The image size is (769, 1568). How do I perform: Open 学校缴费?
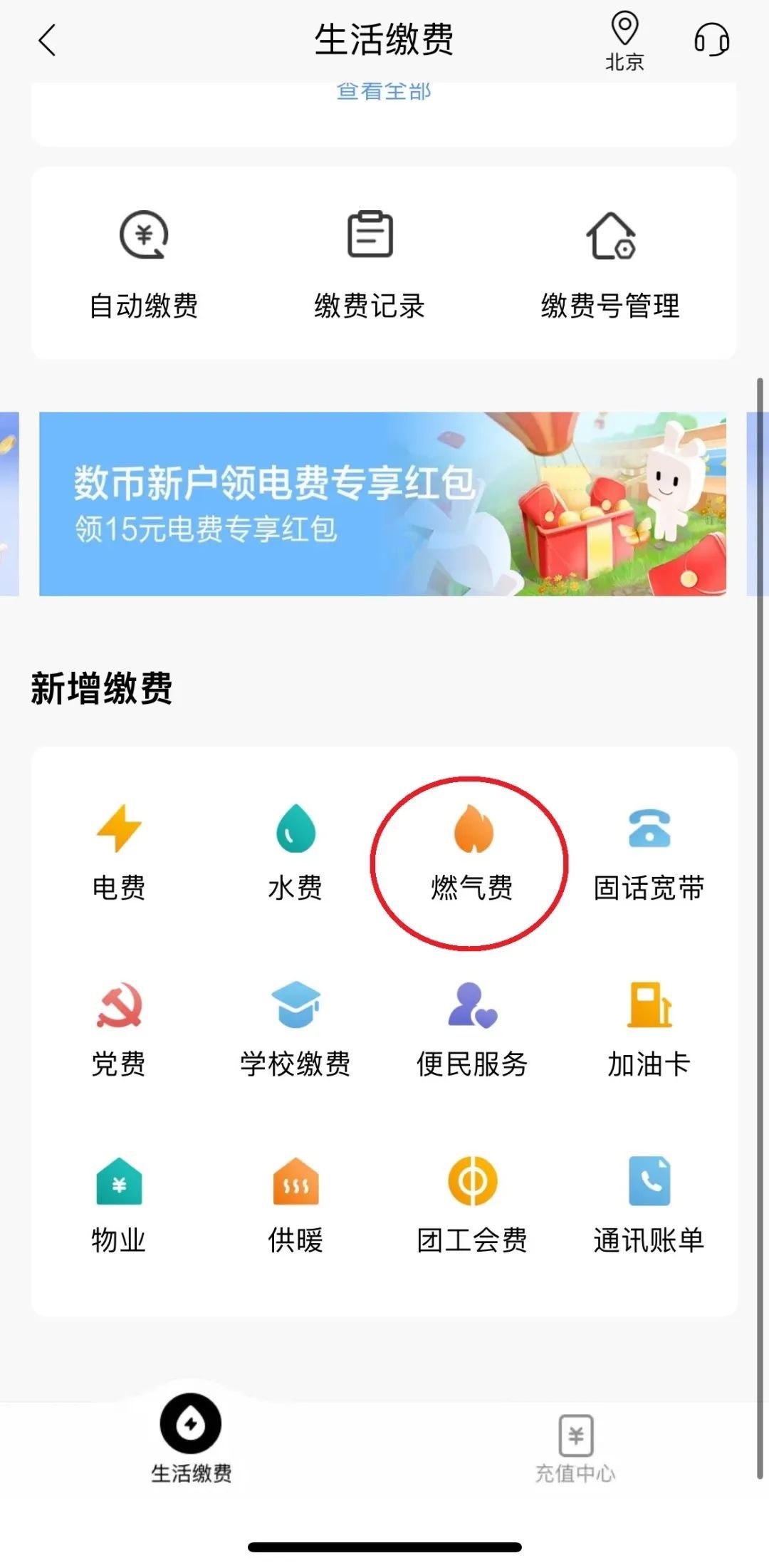coord(295,1029)
